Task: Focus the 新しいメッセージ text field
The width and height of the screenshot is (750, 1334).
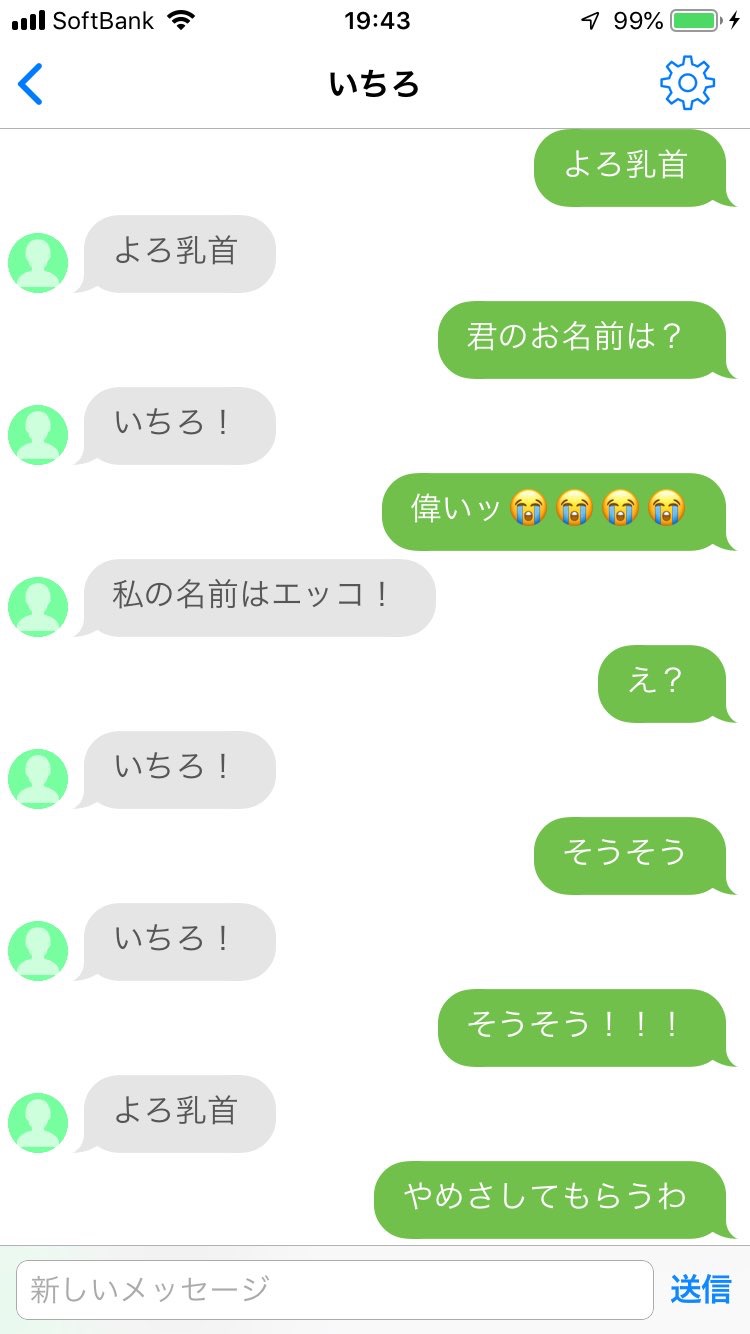Action: click(334, 1289)
